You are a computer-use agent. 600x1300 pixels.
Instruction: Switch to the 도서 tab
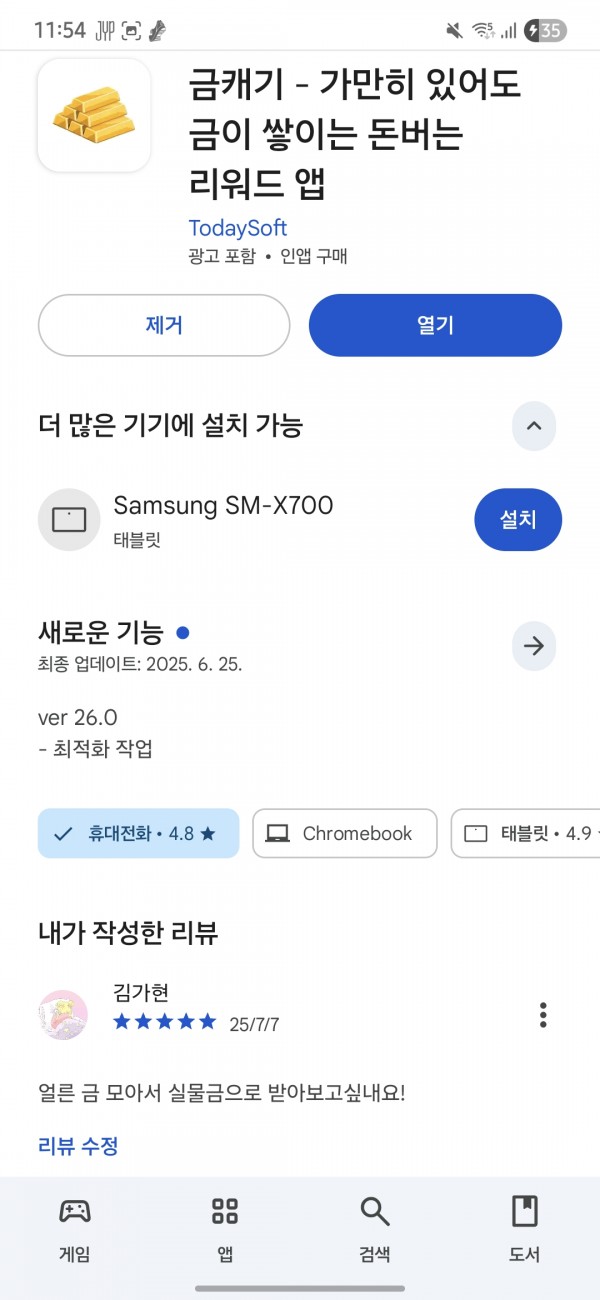[x=525, y=1230]
